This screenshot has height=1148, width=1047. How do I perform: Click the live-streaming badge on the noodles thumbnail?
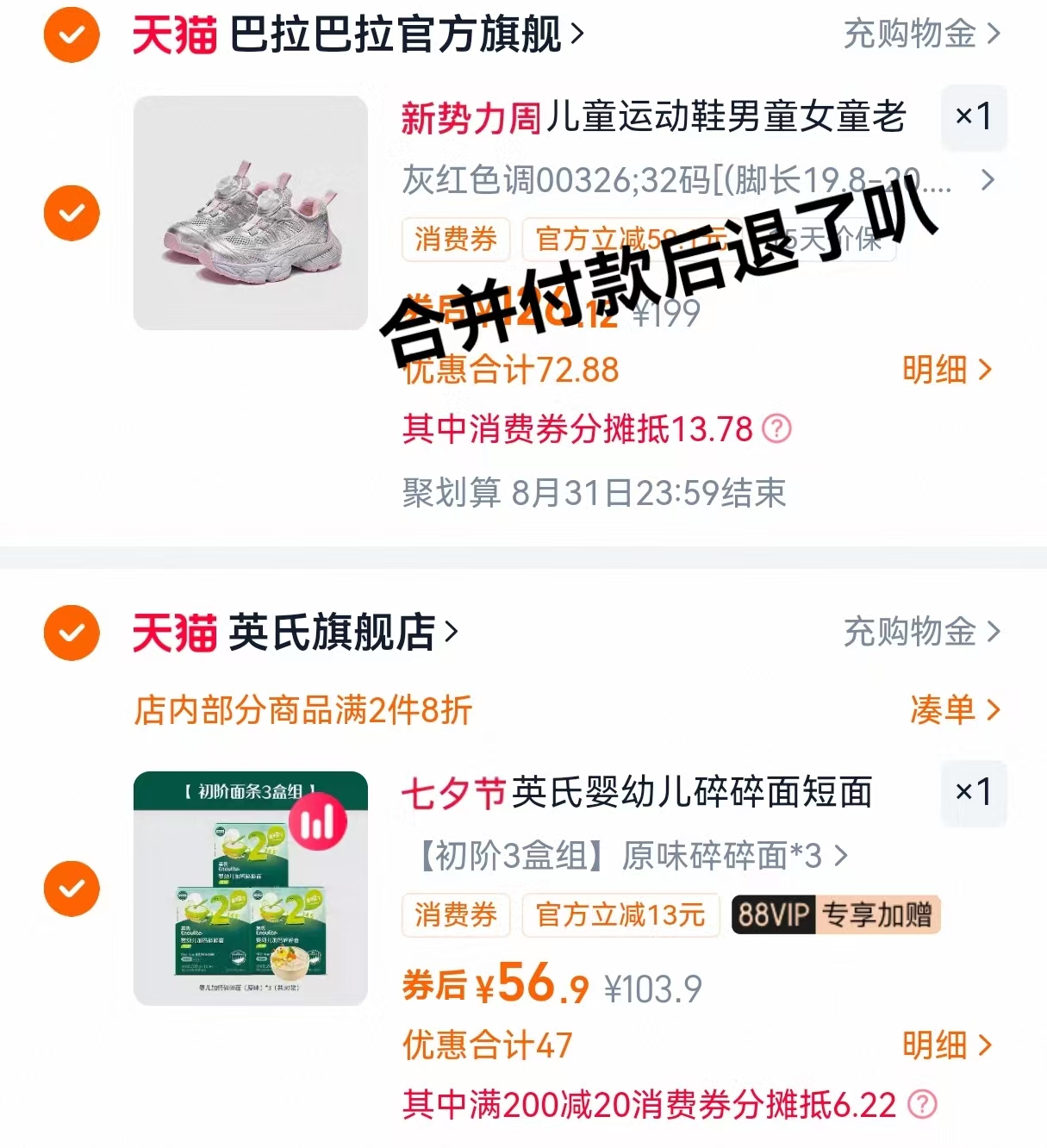[x=319, y=822]
